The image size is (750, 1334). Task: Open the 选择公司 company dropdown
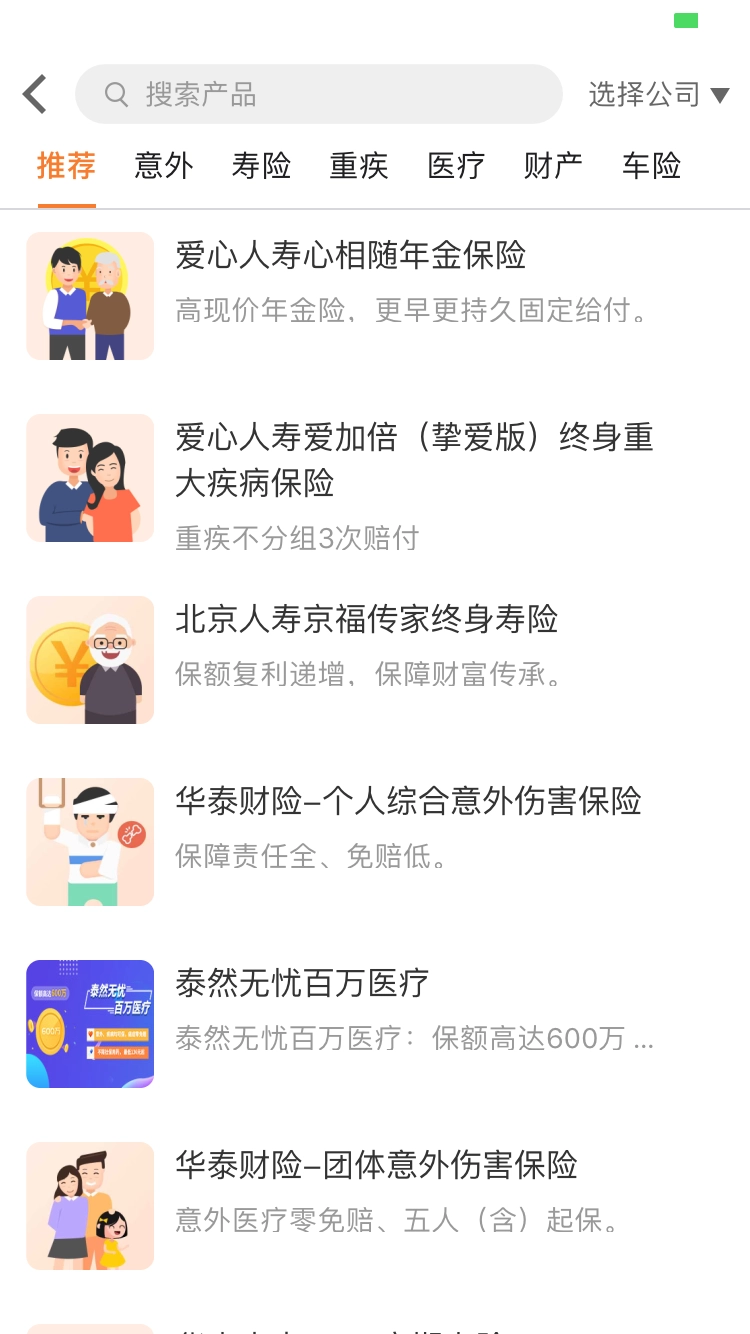pos(644,93)
